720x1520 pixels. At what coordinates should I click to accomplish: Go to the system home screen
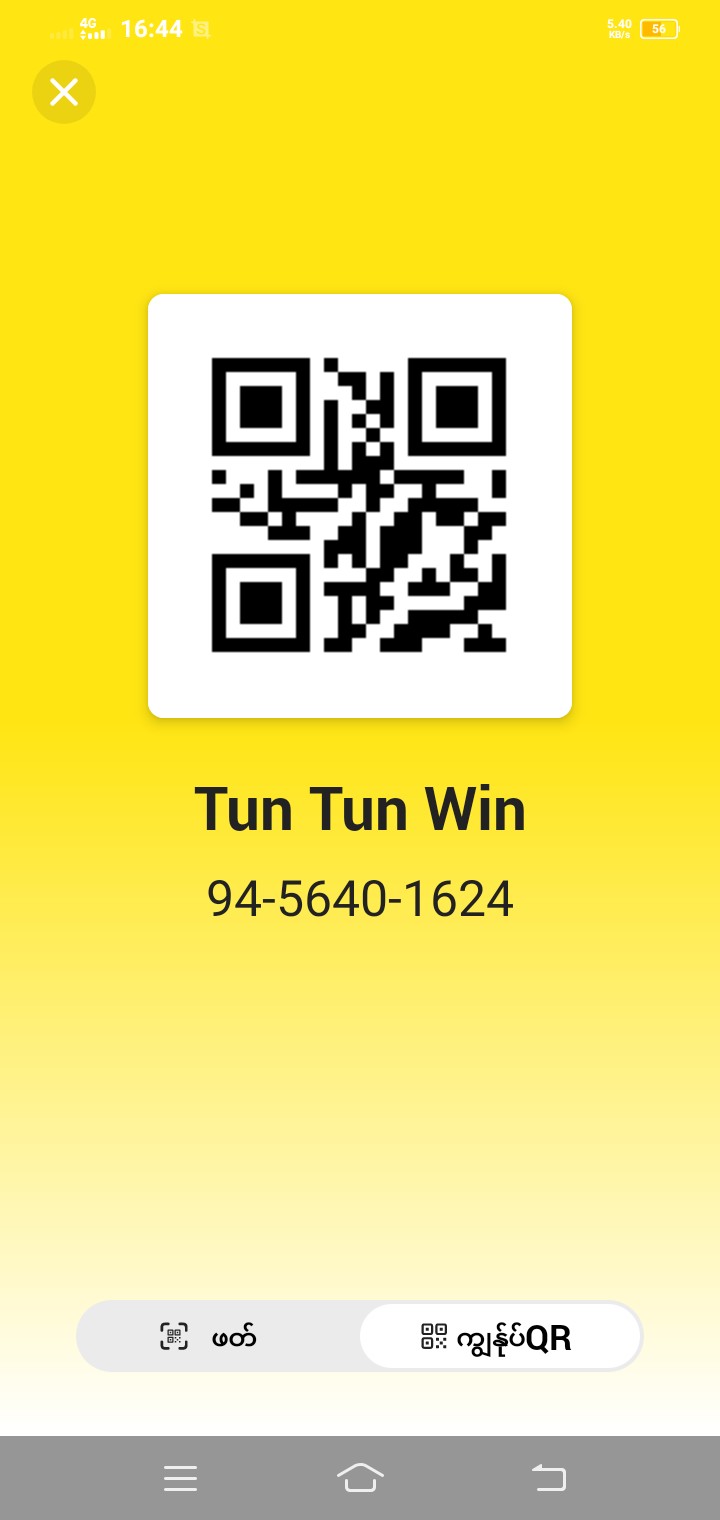click(x=360, y=1477)
